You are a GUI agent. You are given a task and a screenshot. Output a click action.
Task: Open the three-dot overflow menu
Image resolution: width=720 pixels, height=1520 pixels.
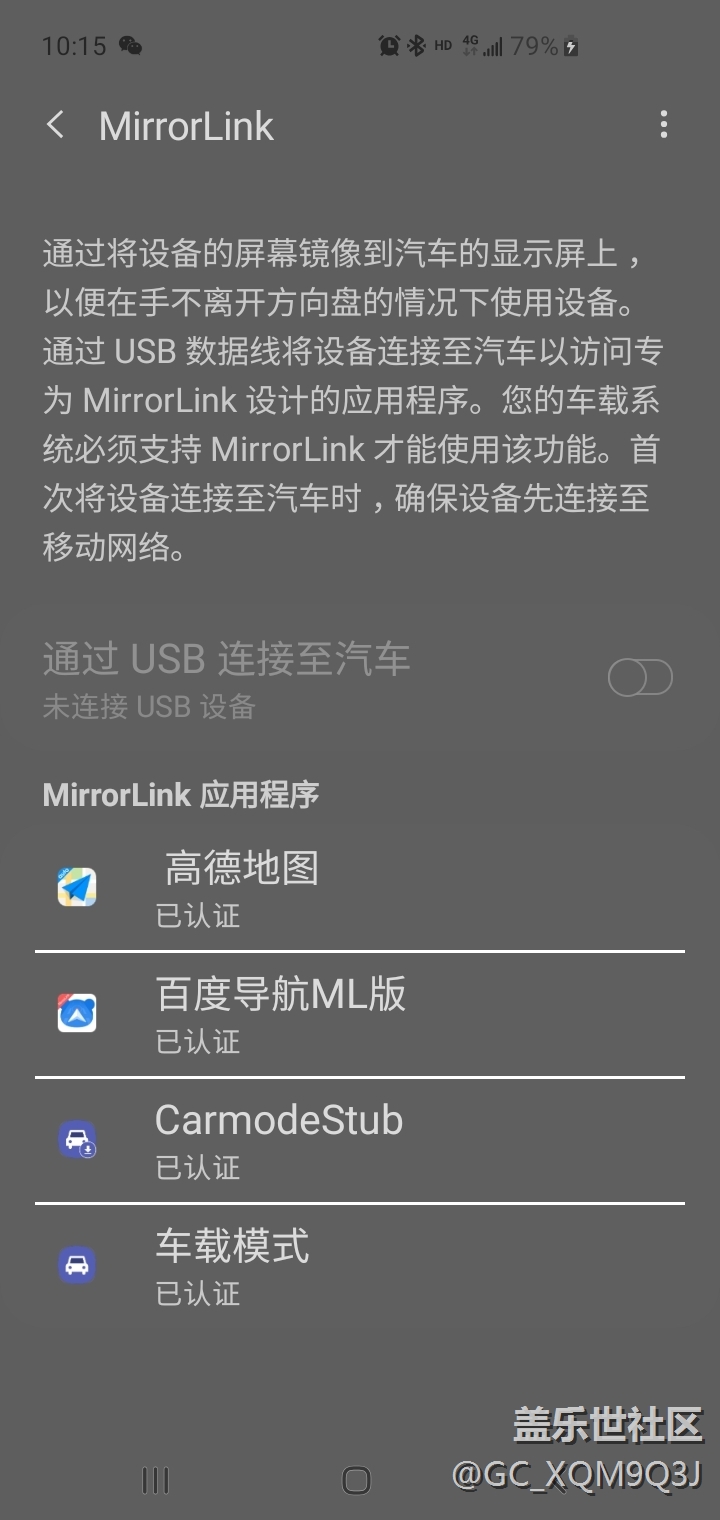pyautogui.click(x=663, y=126)
